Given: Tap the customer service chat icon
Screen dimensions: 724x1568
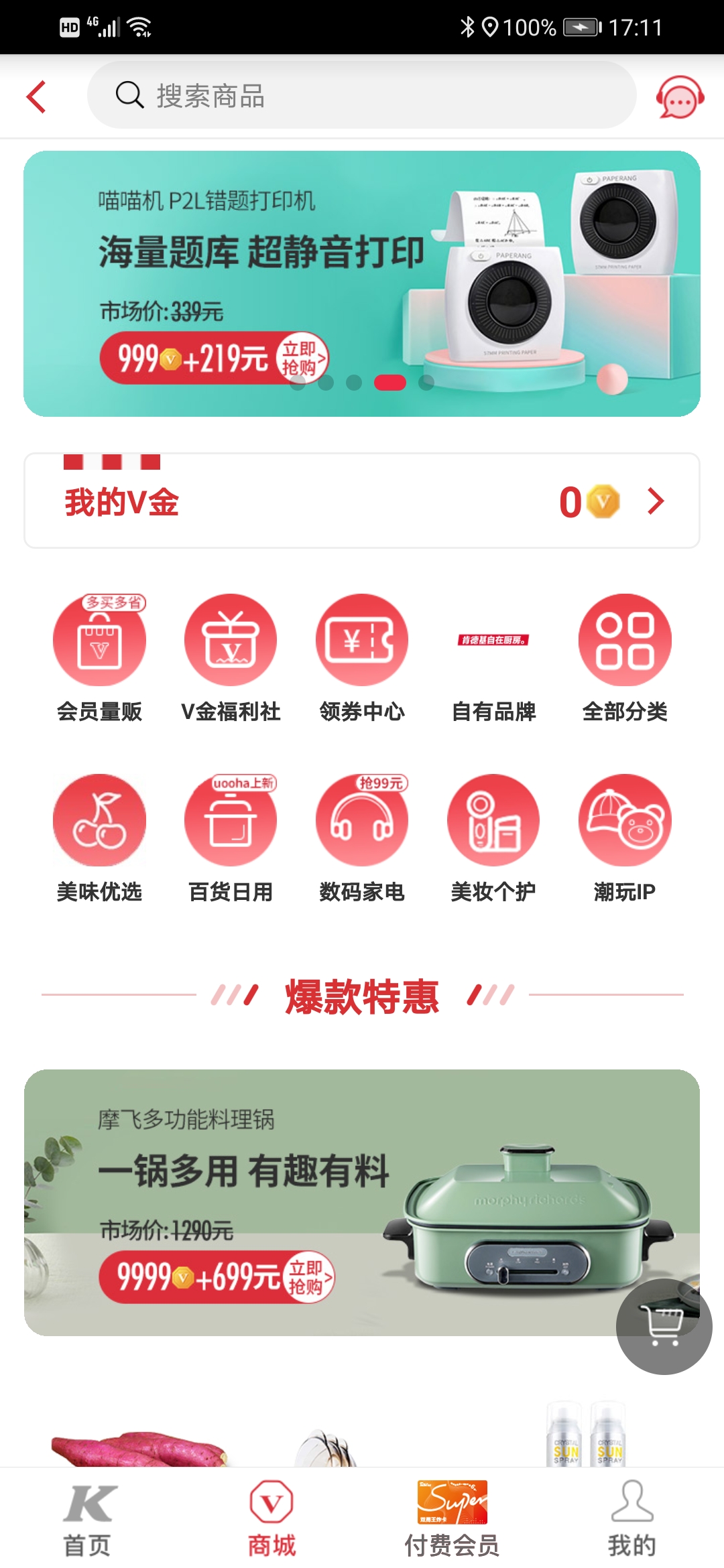Looking at the screenshot, I should click(x=678, y=97).
